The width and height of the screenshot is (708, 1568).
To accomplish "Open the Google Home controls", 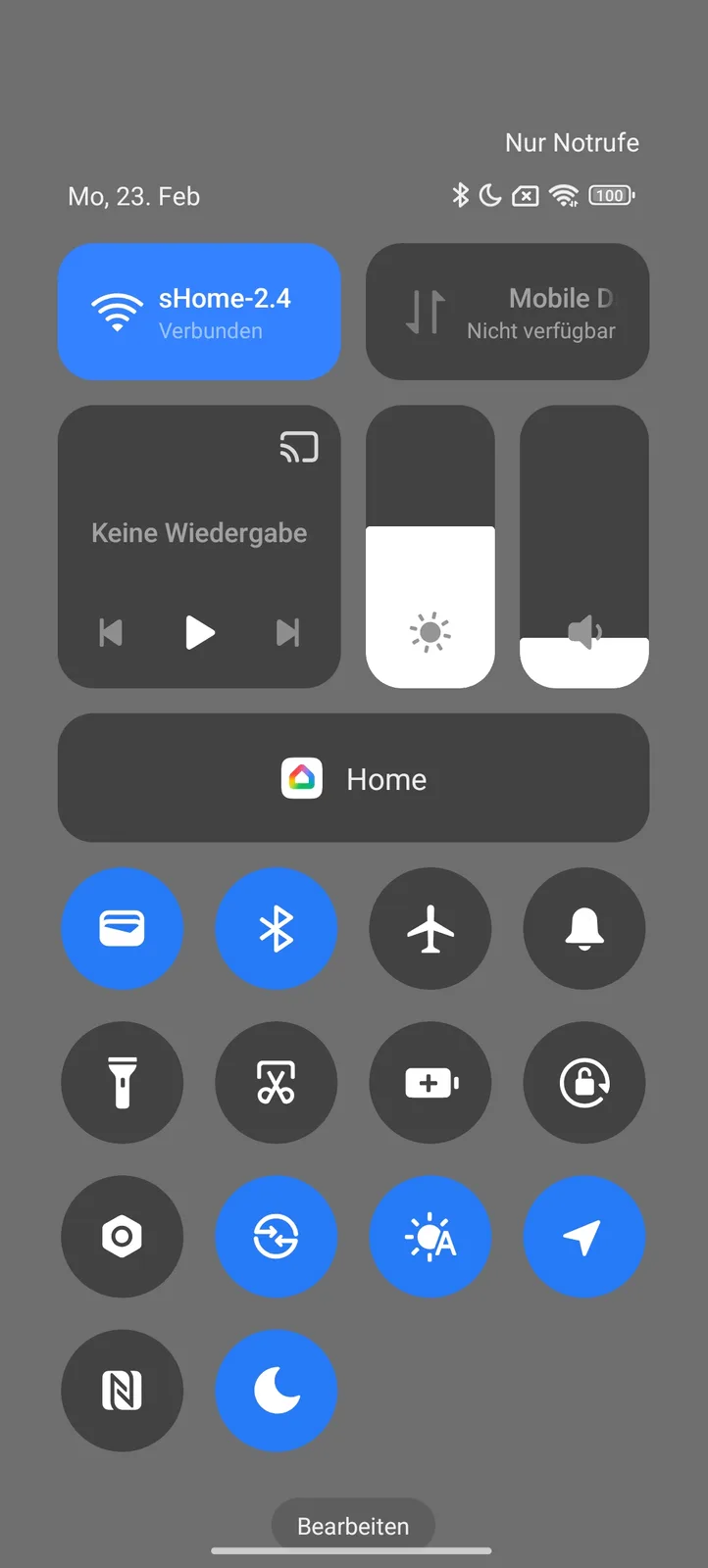I will pyautogui.click(x=353, y=778).
